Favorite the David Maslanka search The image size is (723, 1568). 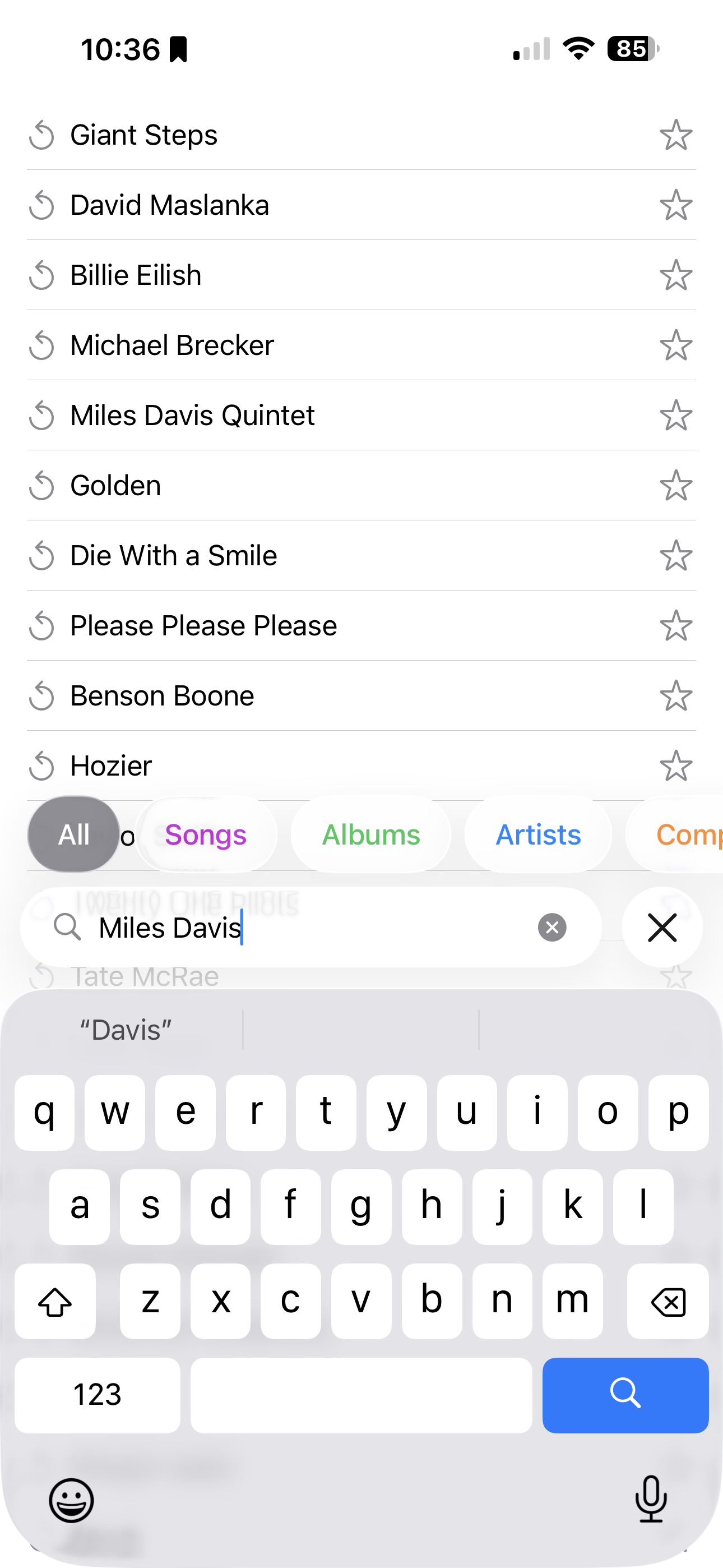(x=675, y=205)
